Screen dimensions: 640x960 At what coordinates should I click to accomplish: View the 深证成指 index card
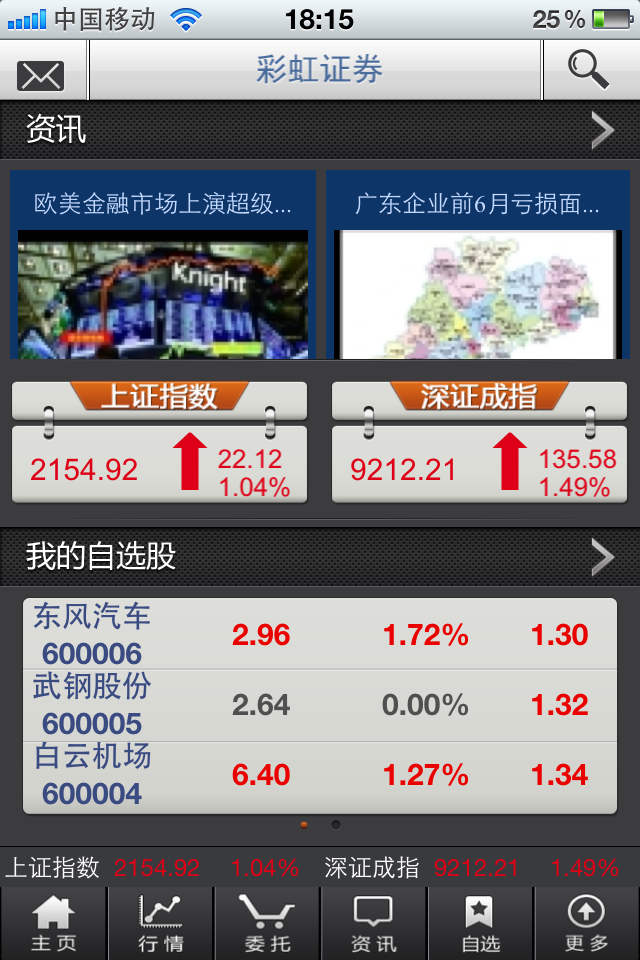(x=479, y=443)
